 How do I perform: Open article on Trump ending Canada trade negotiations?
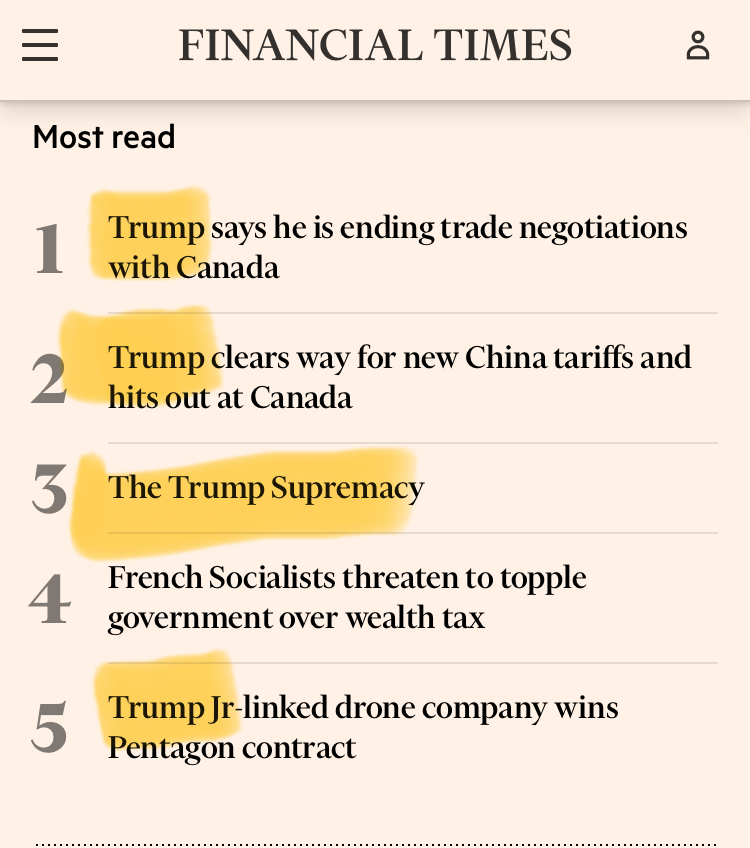pos(397,247)
